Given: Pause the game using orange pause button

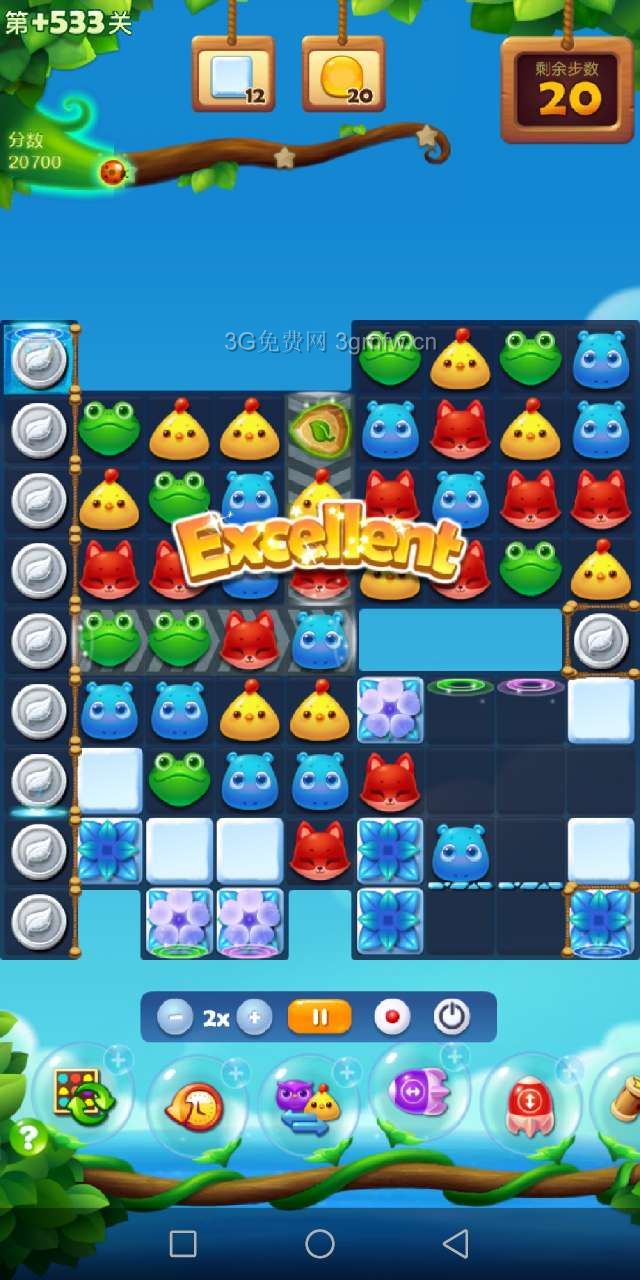Looking at the screenshot, I should point(319,1018).
